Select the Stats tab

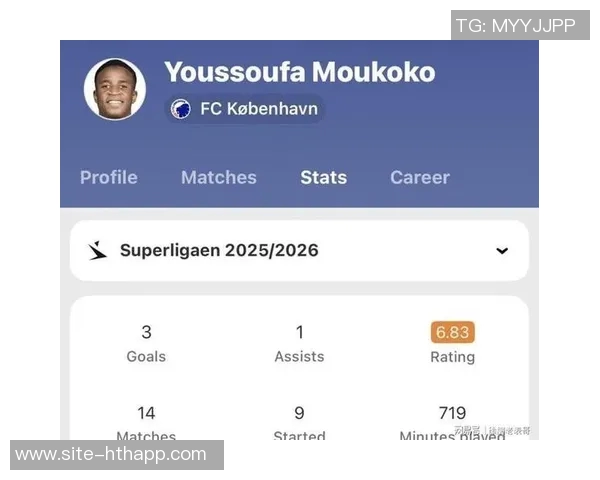[323, 177]
